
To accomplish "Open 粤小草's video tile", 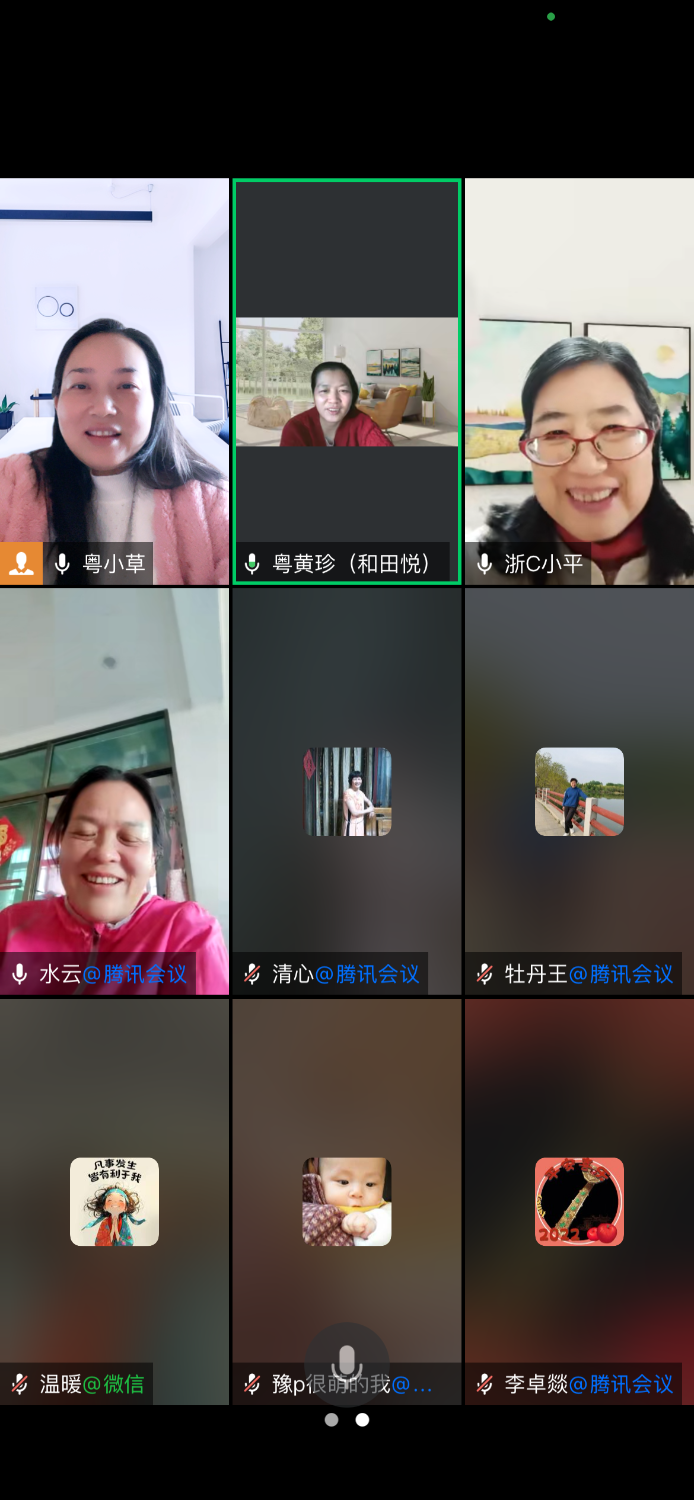I will [x=114, y=380].
